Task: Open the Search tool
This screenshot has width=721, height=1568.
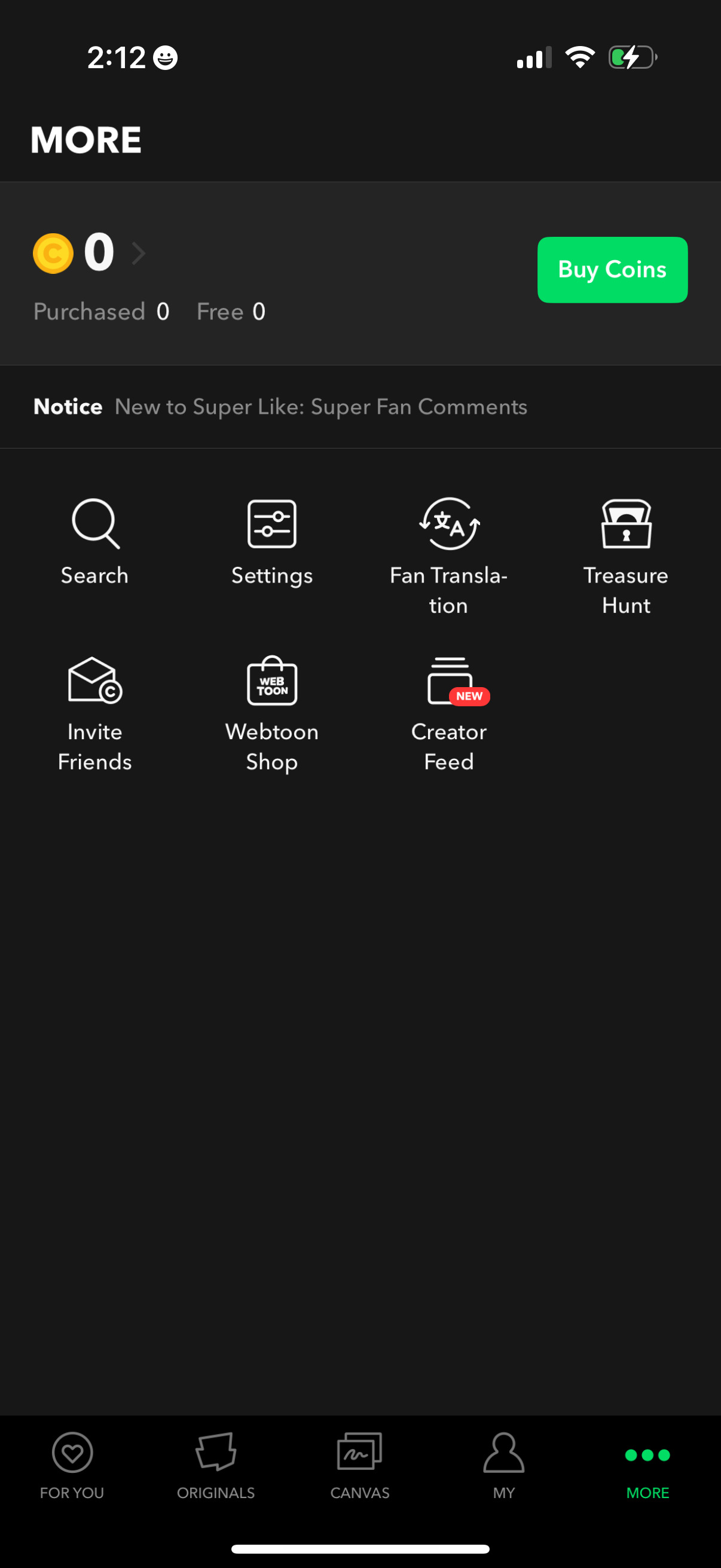Action: [94, 542]
